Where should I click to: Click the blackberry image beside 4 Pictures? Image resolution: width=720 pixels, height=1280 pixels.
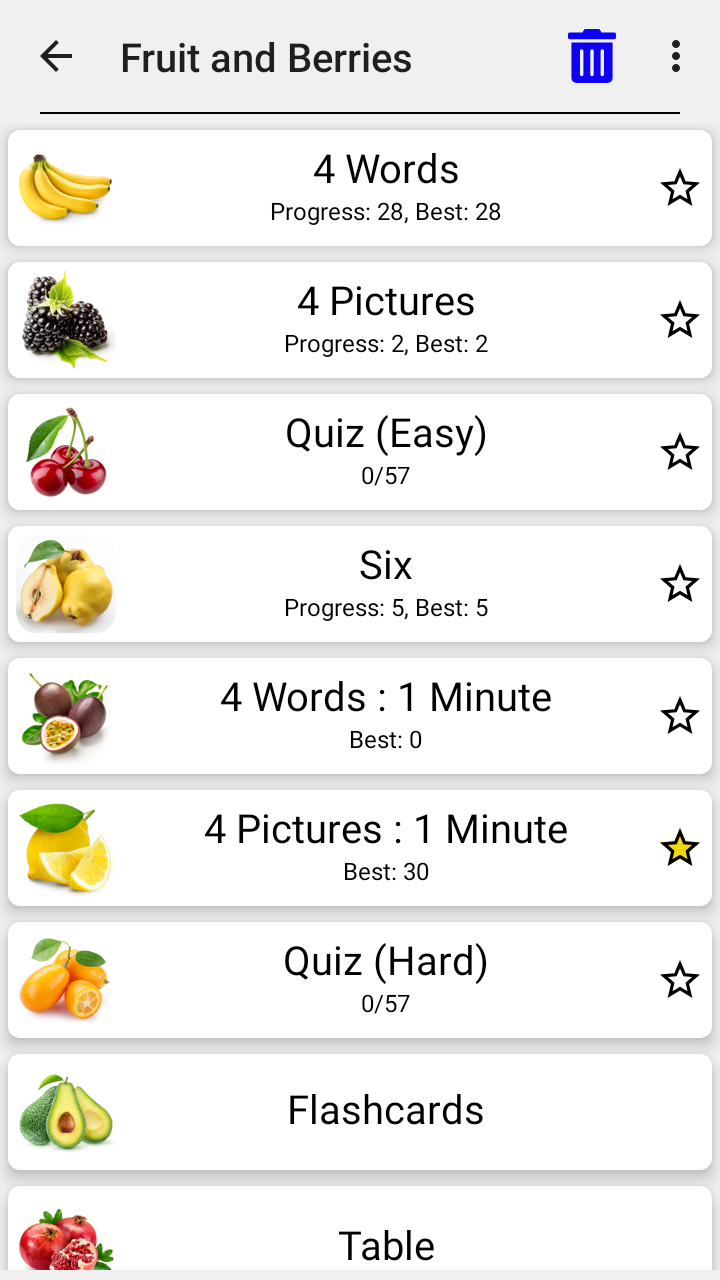point(65,319)
